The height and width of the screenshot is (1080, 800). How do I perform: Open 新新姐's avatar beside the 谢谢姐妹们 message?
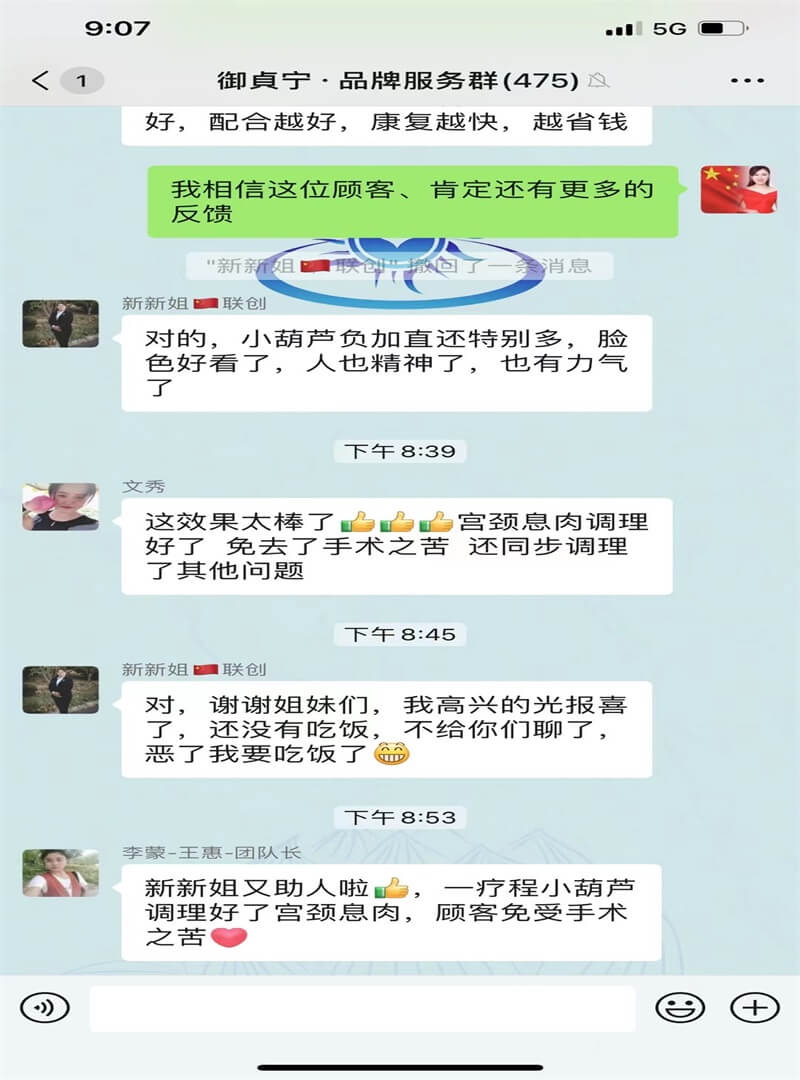pos(60,690)
